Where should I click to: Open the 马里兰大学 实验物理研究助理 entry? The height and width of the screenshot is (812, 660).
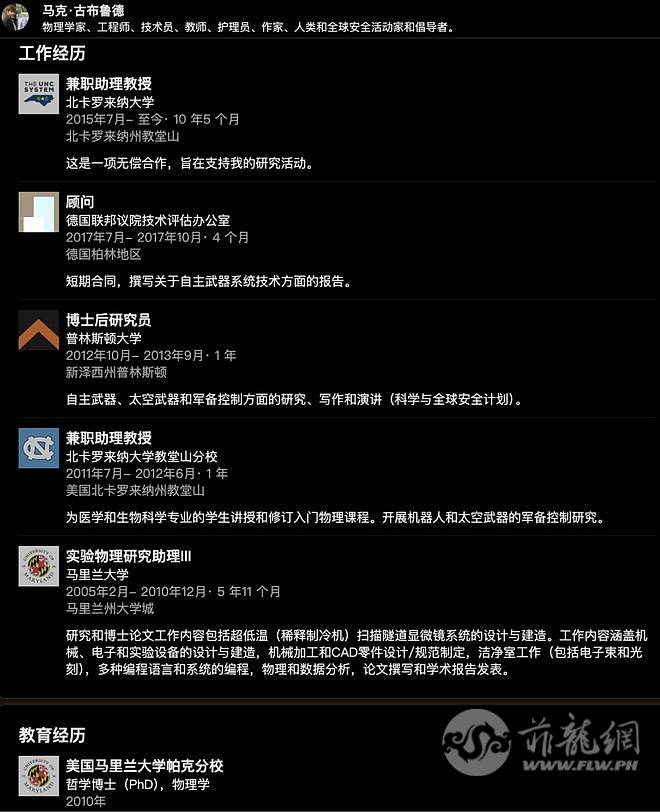click(128, 556)
